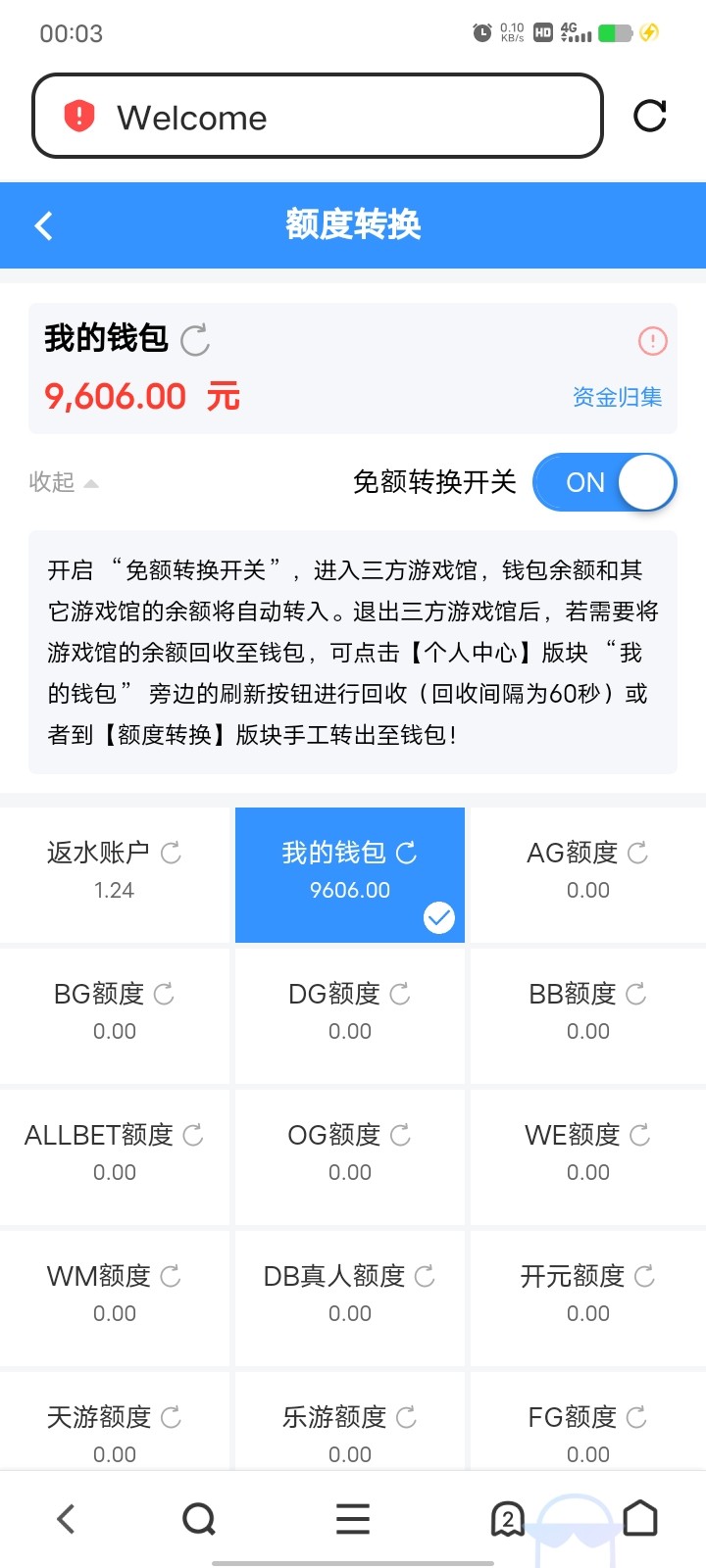
Task: Select the WE额度 tile
Action: pyautogui.click(x=587, y=1154)
